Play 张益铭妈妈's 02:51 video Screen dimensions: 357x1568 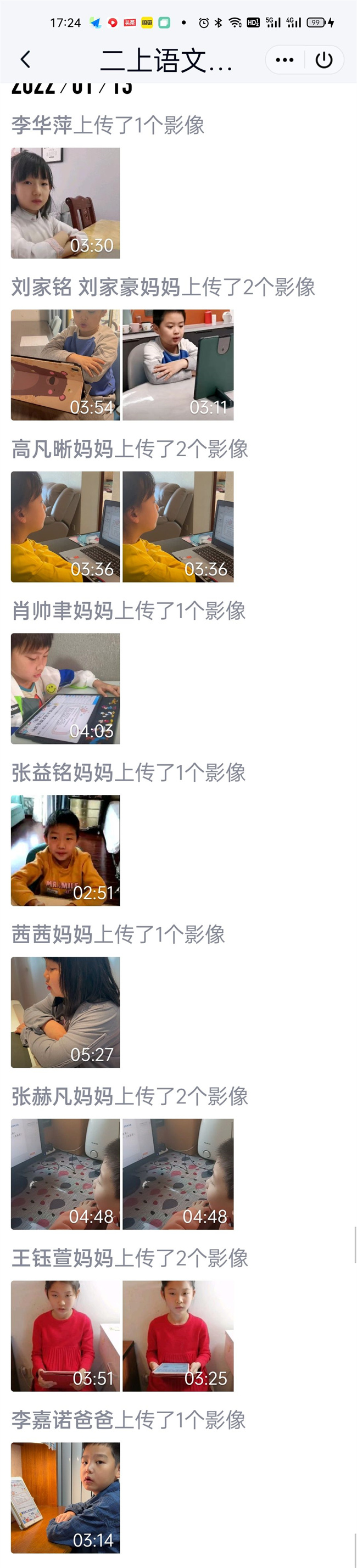(x=65, y=850)
